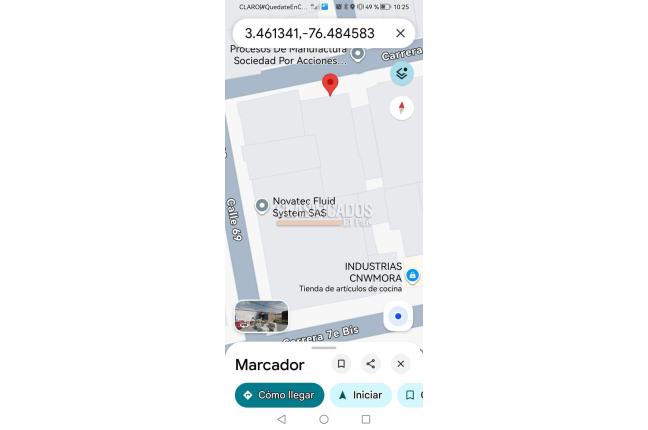Close the Marcador panel
648x430 pixels.
[x=400, y=364]
